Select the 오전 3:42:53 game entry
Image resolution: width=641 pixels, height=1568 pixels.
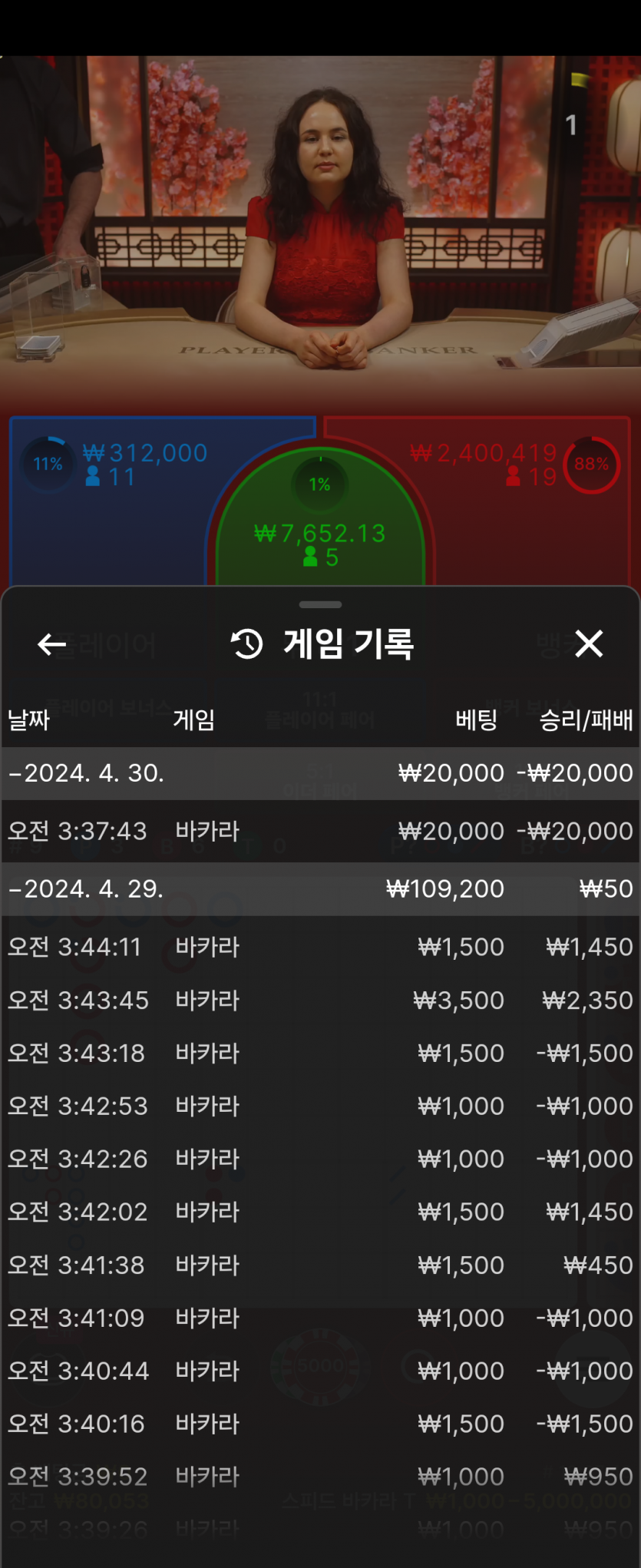320,1107
